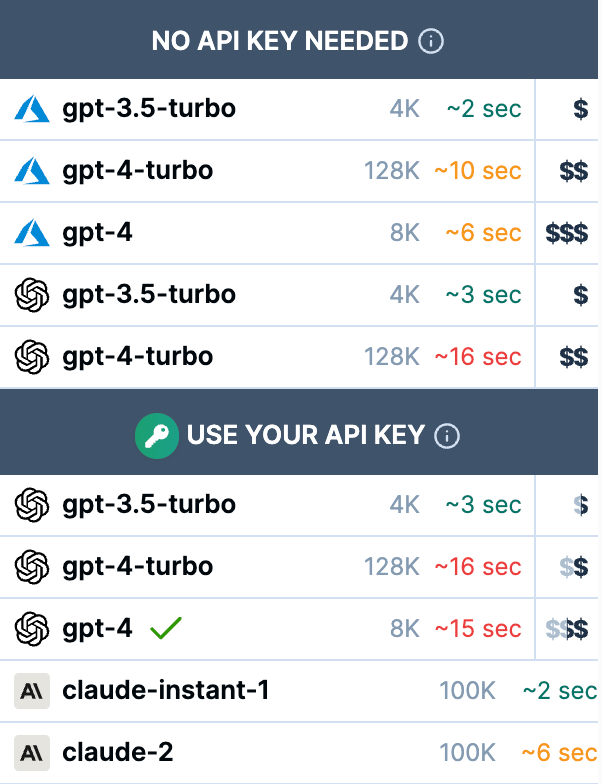Switch to the claude-instant-1 model
Image resolution: width=602 pixels, height=784 pixels.
[166, 691]
